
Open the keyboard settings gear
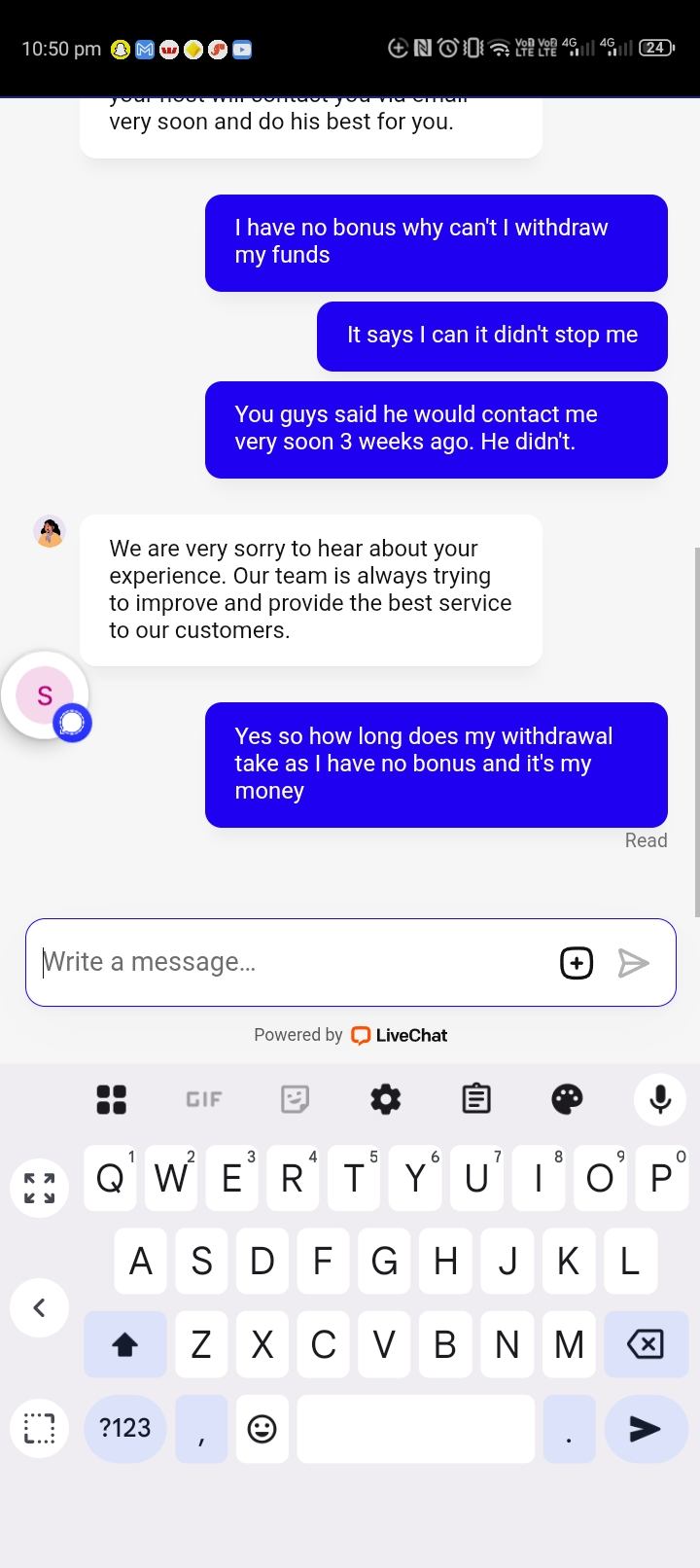(386, 1099)
